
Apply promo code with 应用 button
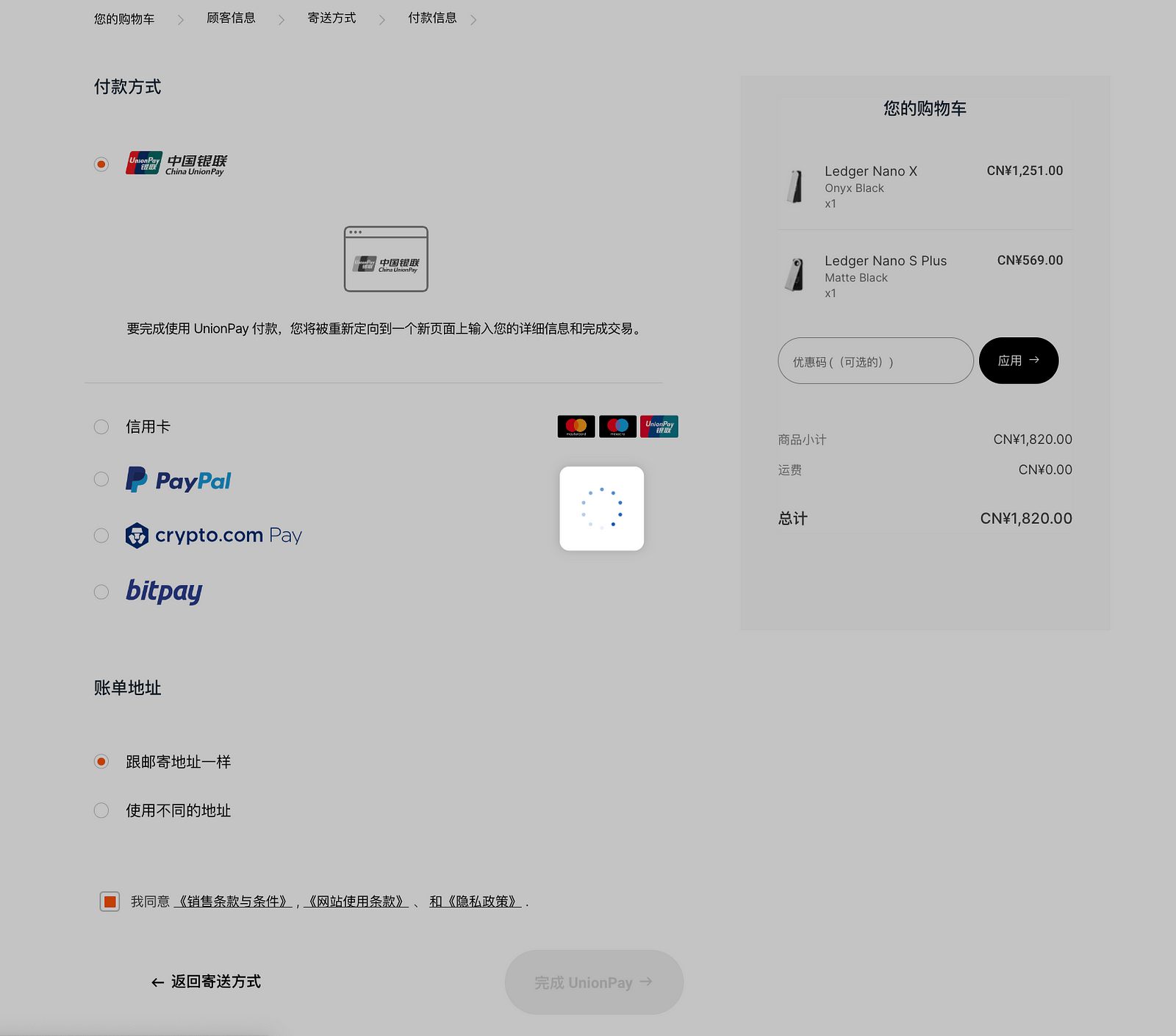point(1019,361)
